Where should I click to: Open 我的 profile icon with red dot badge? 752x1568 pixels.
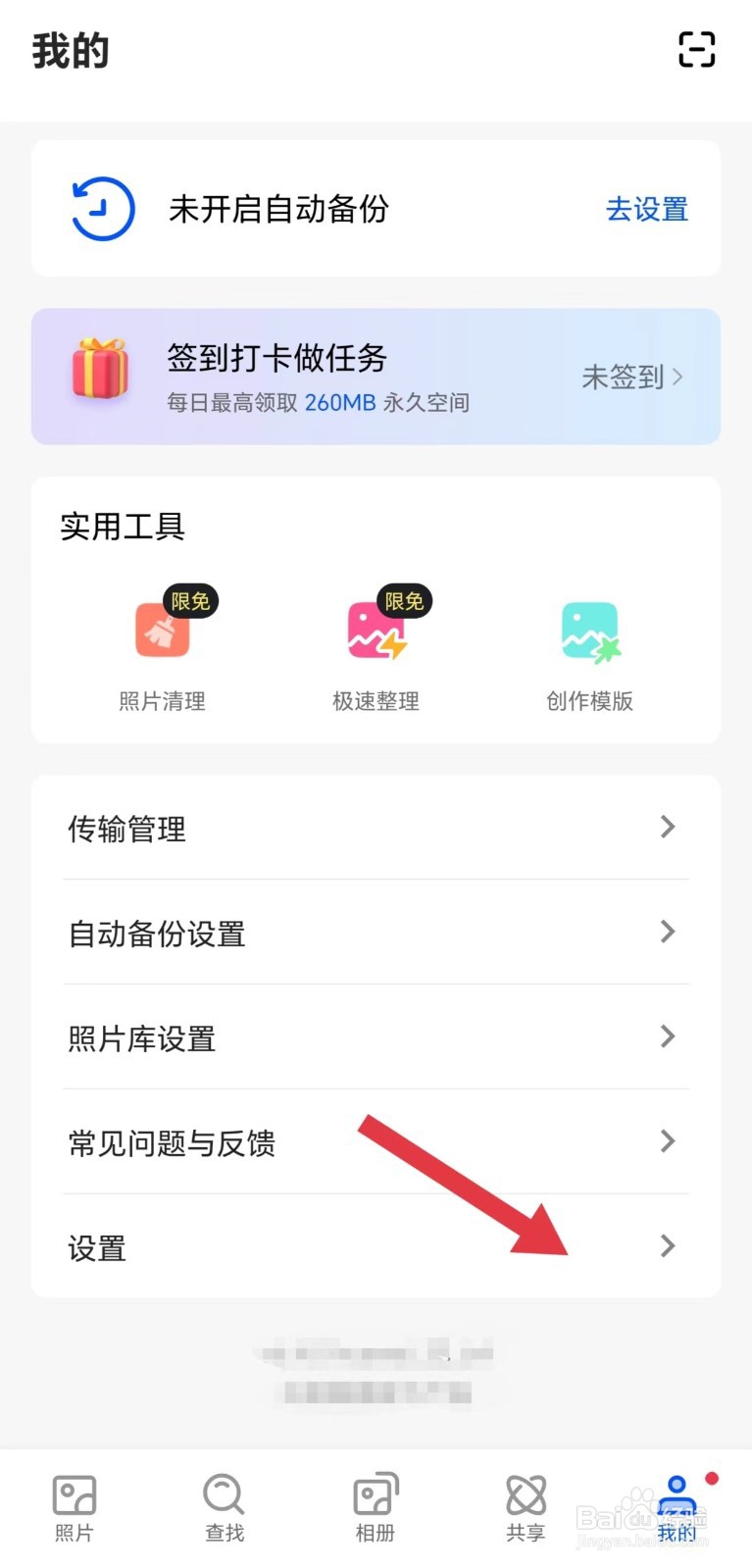tap(676, 1497)
